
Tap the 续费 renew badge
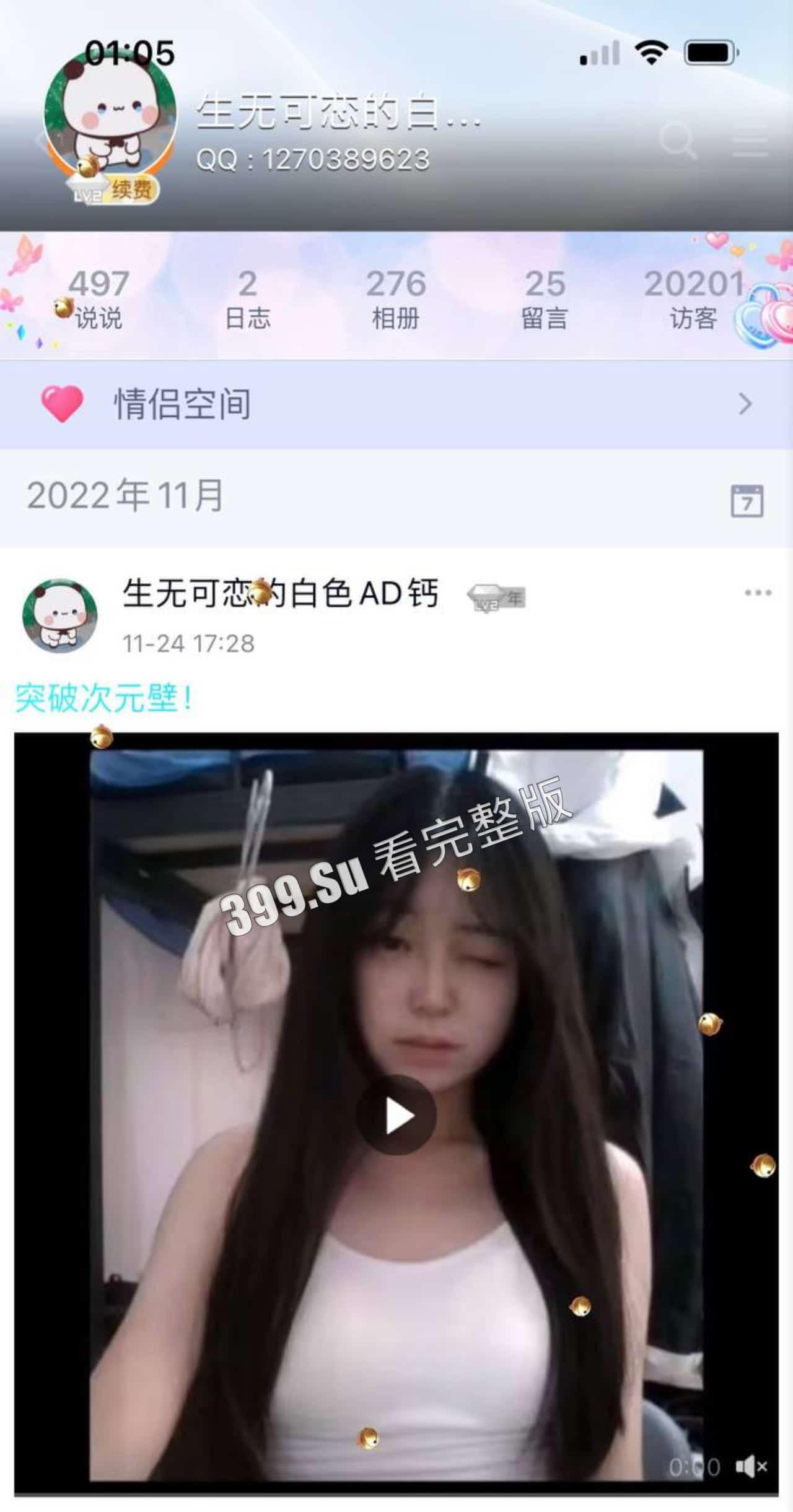(x=131, y=189)
